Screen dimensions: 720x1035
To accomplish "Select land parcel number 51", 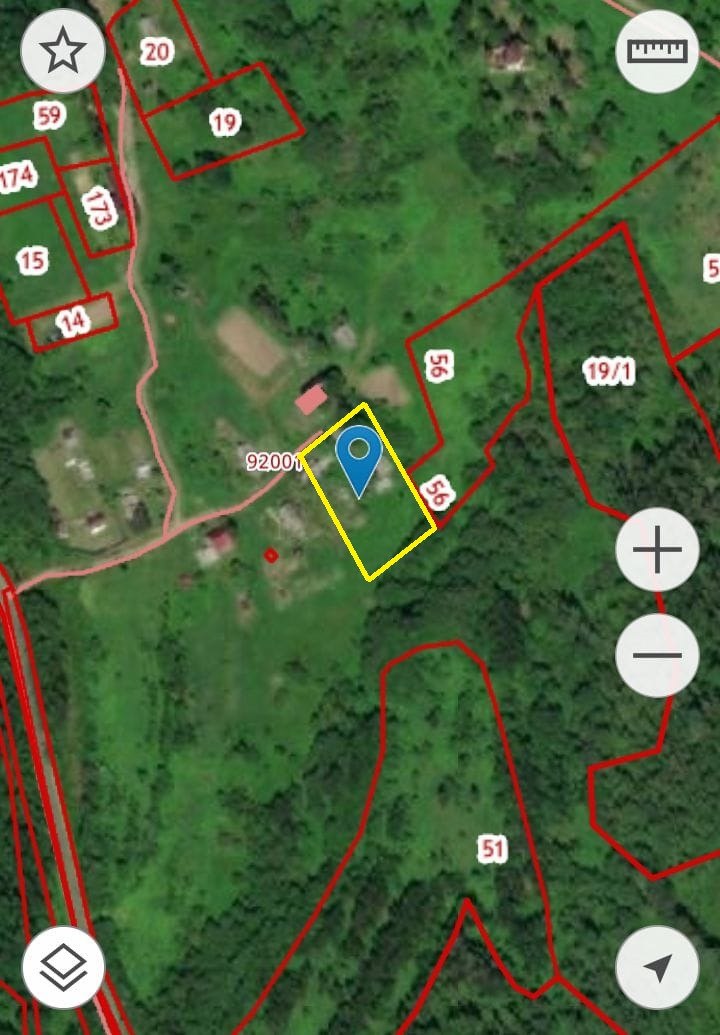I will click(493, 849).
